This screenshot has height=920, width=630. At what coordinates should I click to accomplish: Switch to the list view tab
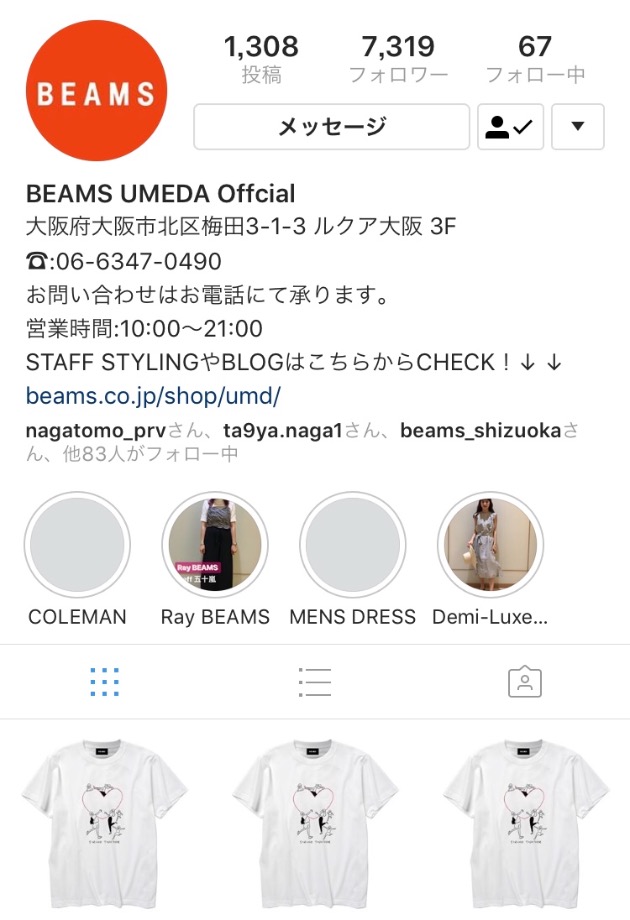(314, 682)
